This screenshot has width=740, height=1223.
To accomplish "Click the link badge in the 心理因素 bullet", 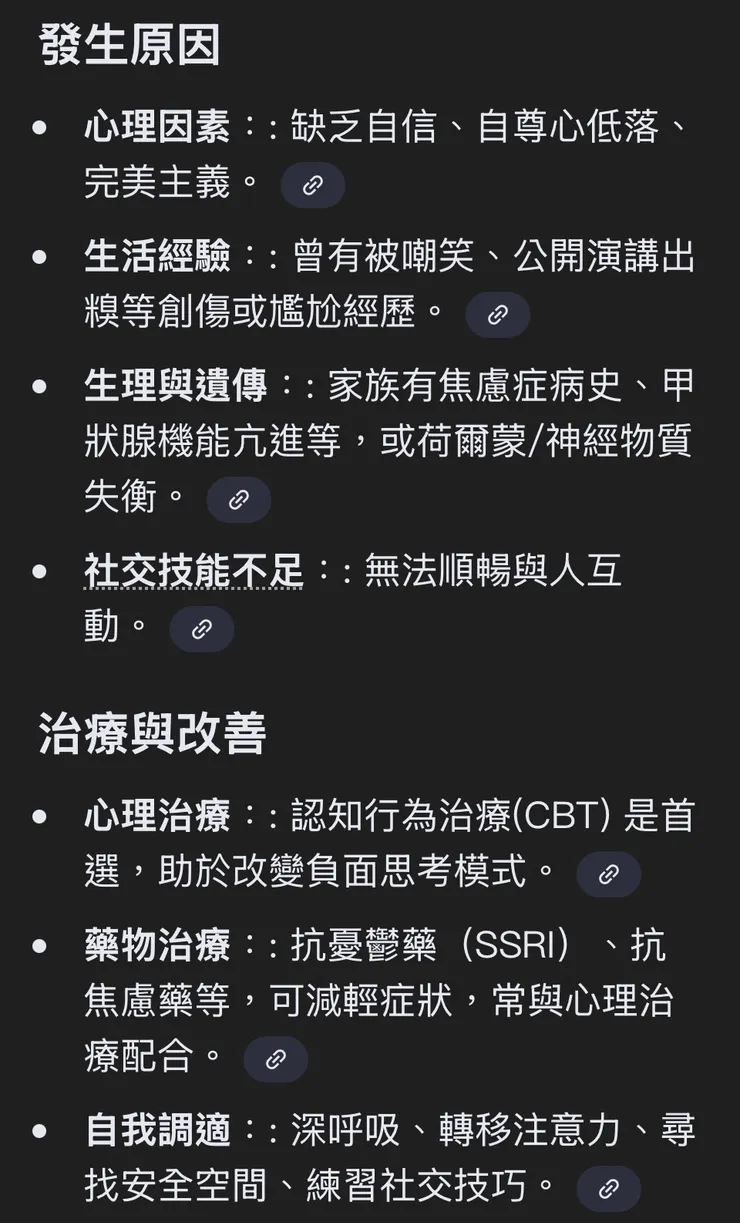I will click(313, 184).
